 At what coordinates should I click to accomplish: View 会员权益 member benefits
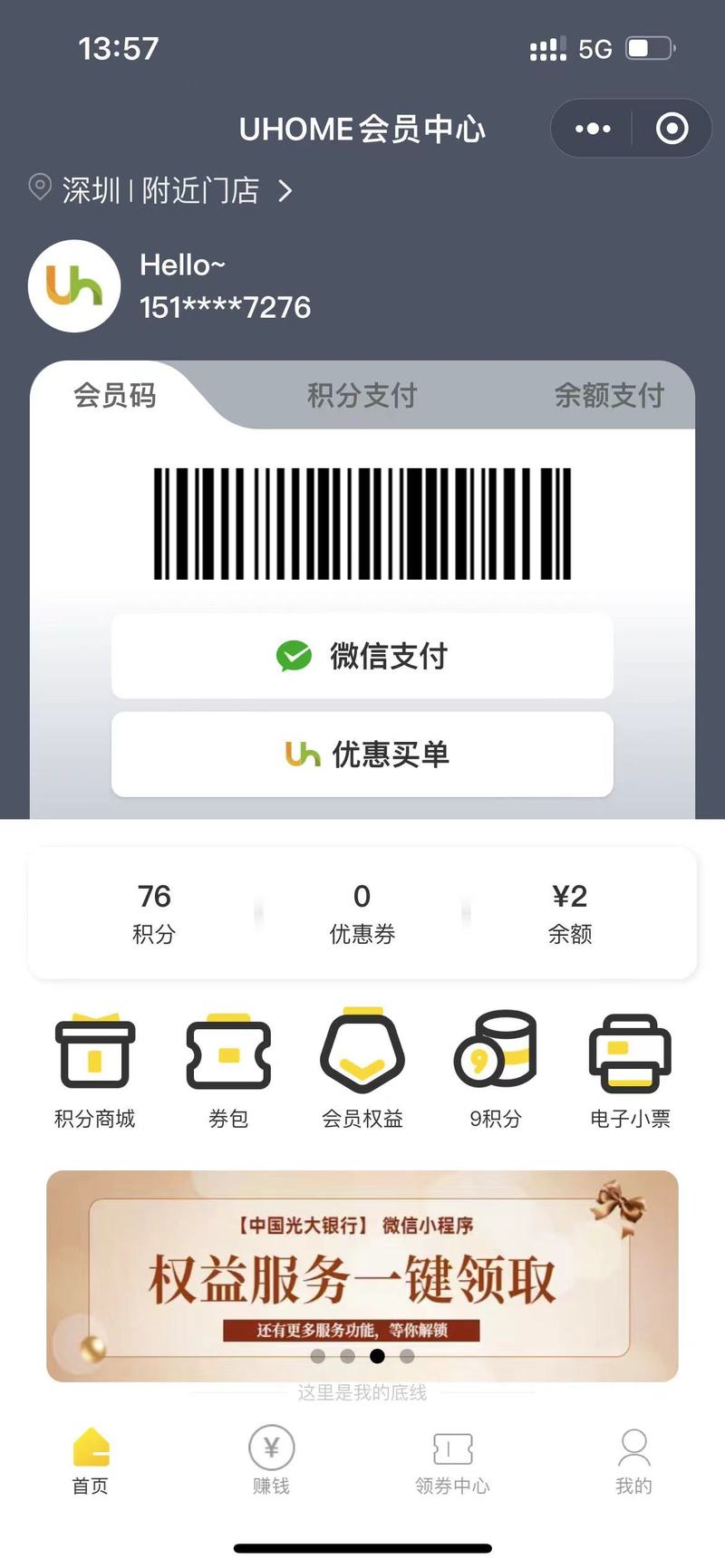pos(362,1069)
